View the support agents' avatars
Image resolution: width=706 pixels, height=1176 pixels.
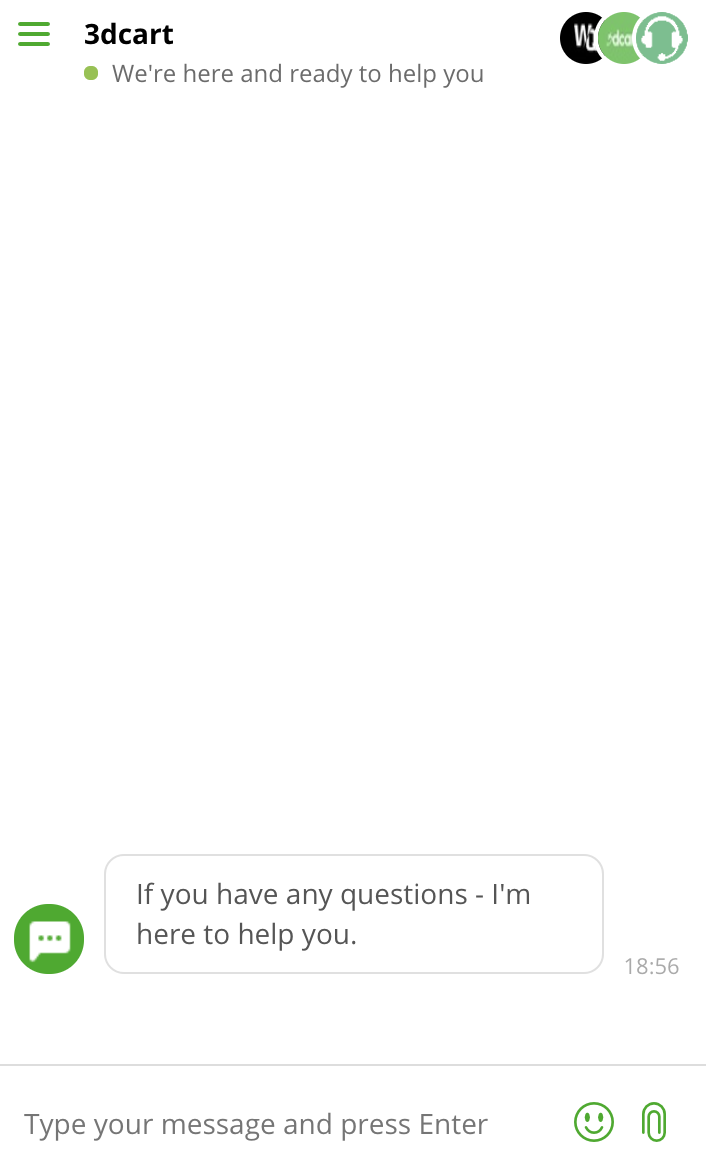(623, 38)
